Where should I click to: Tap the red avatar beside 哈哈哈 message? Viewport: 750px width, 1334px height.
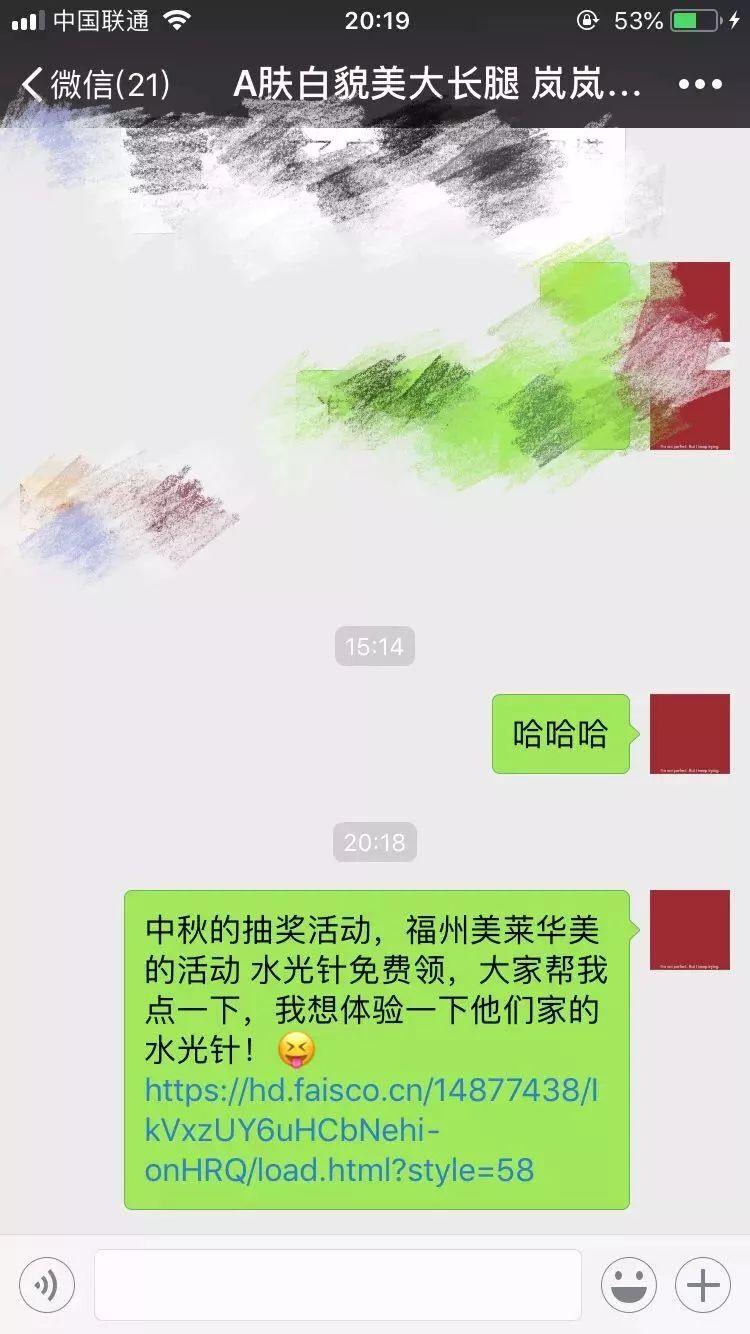690,733
